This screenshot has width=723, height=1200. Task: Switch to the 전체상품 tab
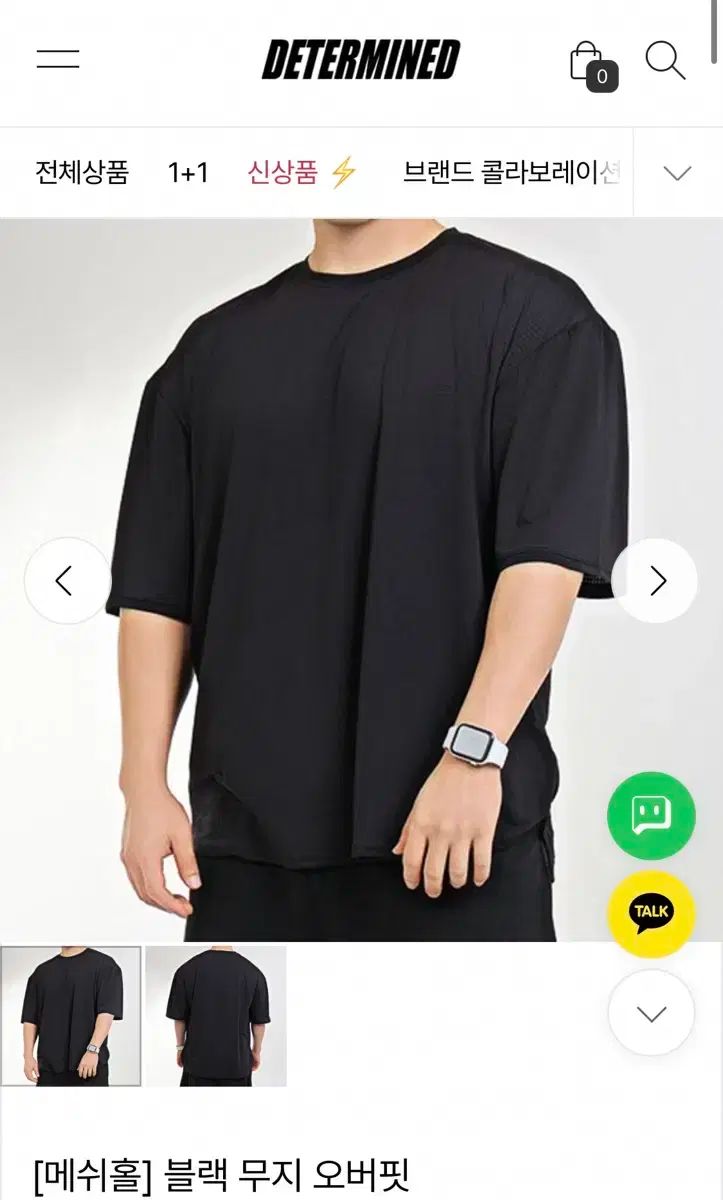coord(82,172)
